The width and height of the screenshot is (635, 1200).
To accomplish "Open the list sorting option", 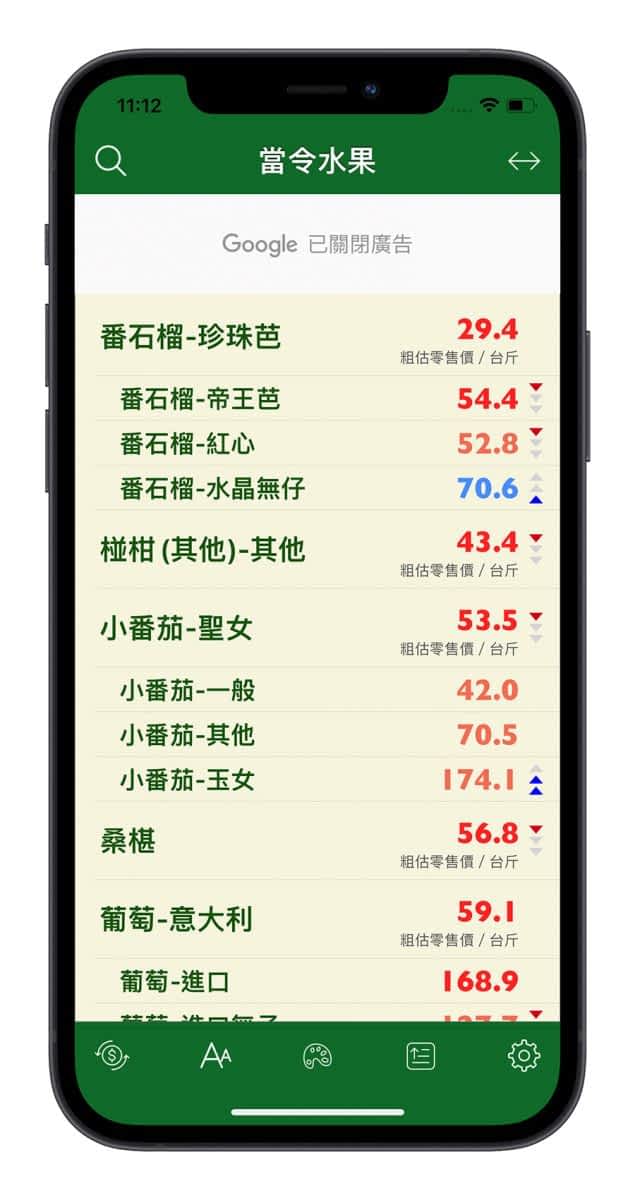I will (421, 1056).
